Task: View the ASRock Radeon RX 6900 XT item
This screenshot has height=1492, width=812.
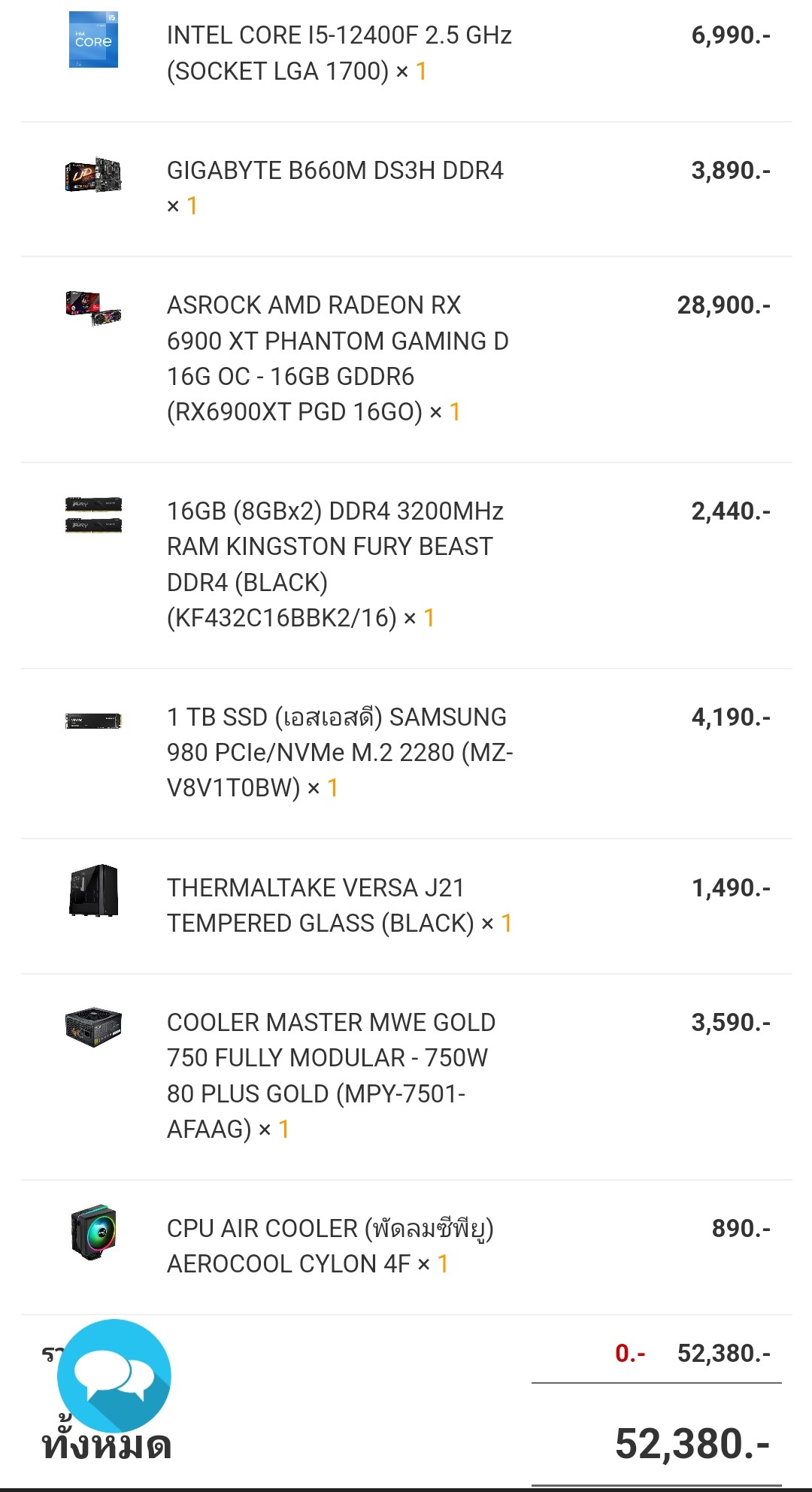Action: pos(337,358)
